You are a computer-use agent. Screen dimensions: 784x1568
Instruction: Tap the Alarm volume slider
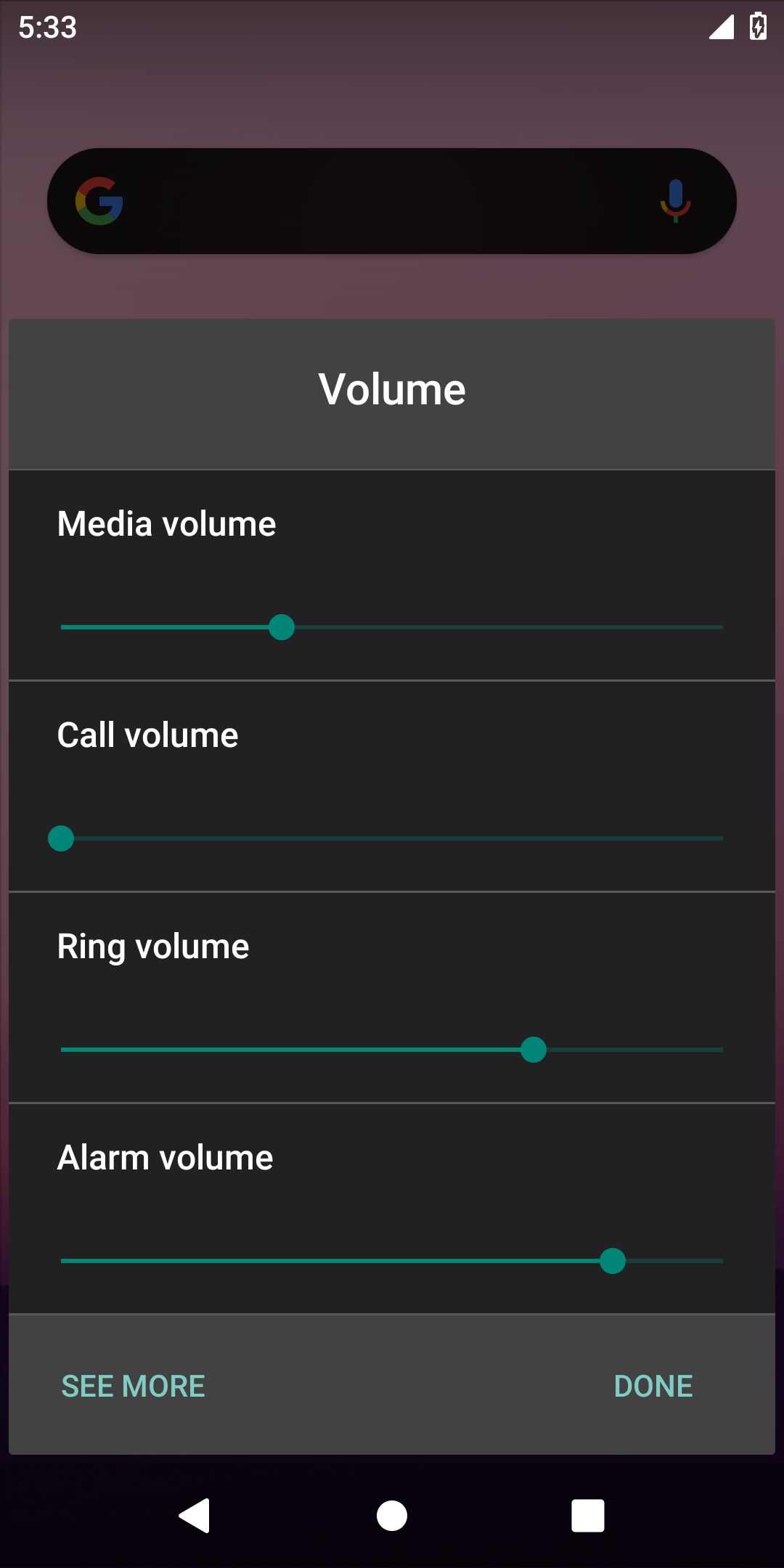tap(392, 1261)
